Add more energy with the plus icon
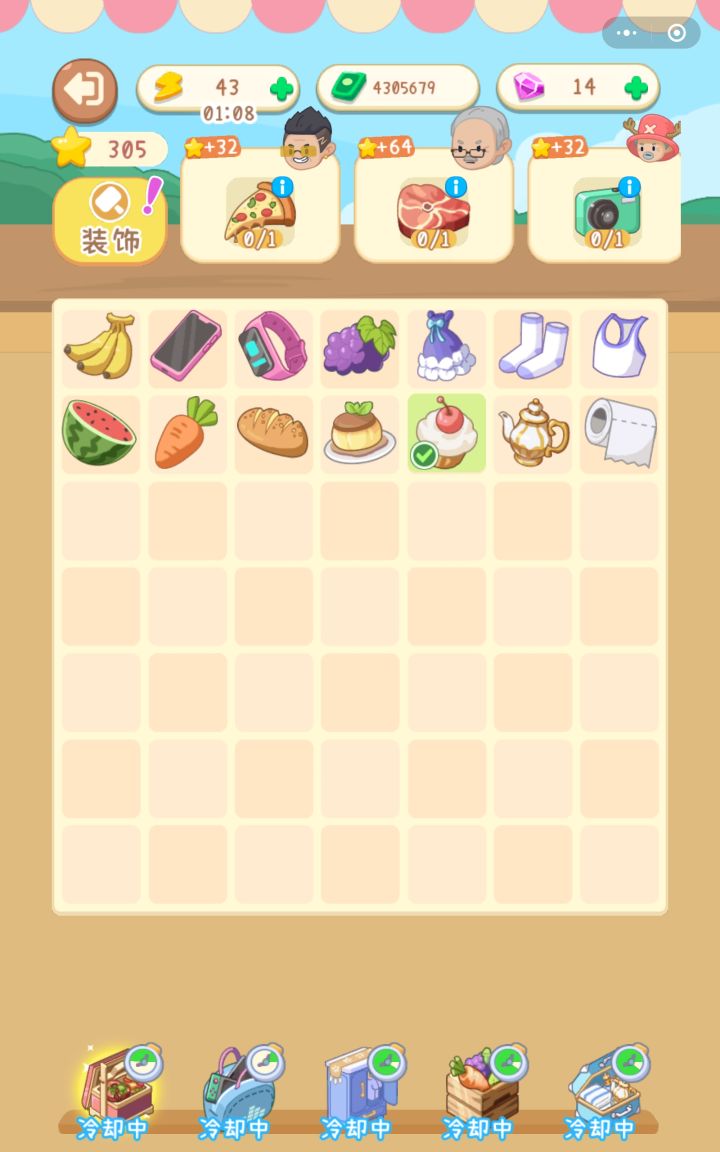 tap(281, 90)
